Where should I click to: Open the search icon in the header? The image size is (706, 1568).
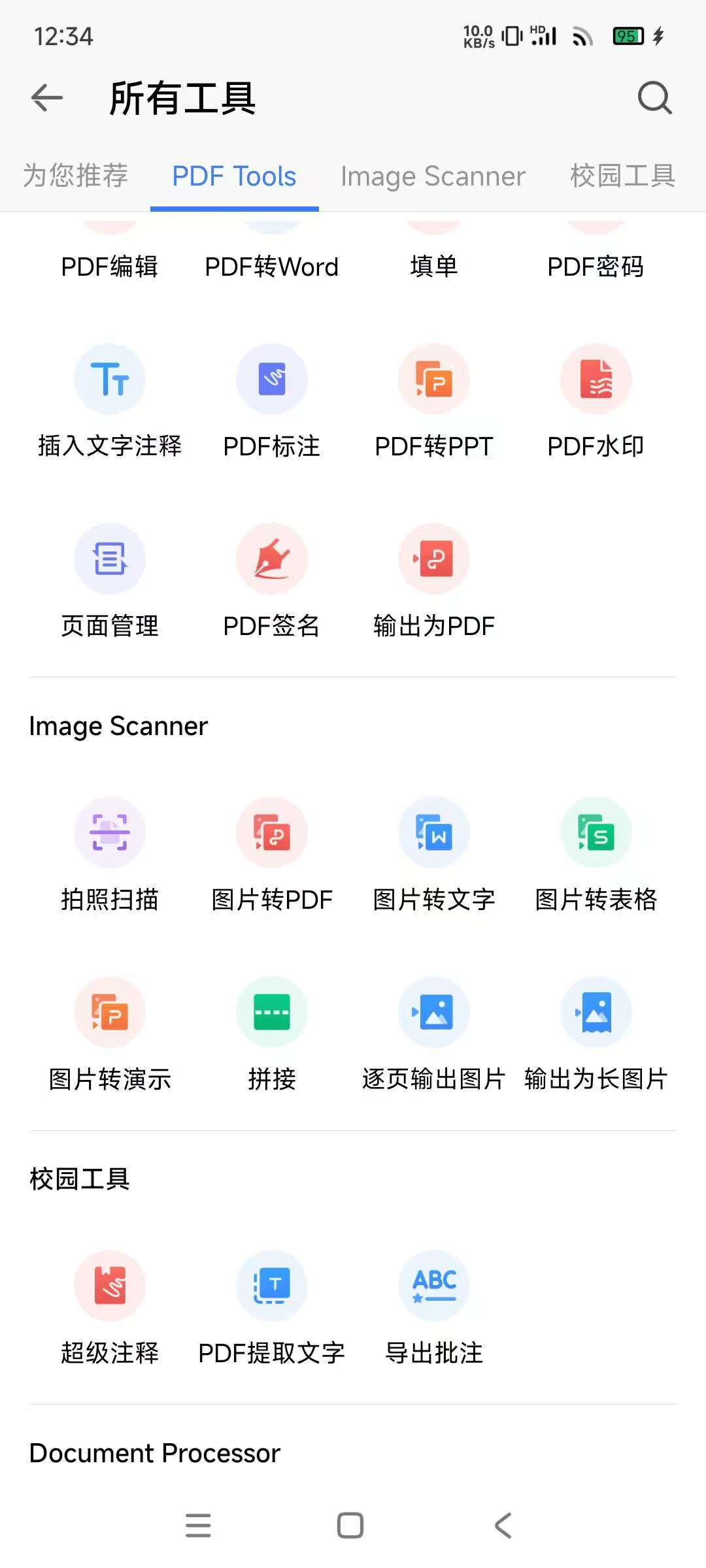654,98
